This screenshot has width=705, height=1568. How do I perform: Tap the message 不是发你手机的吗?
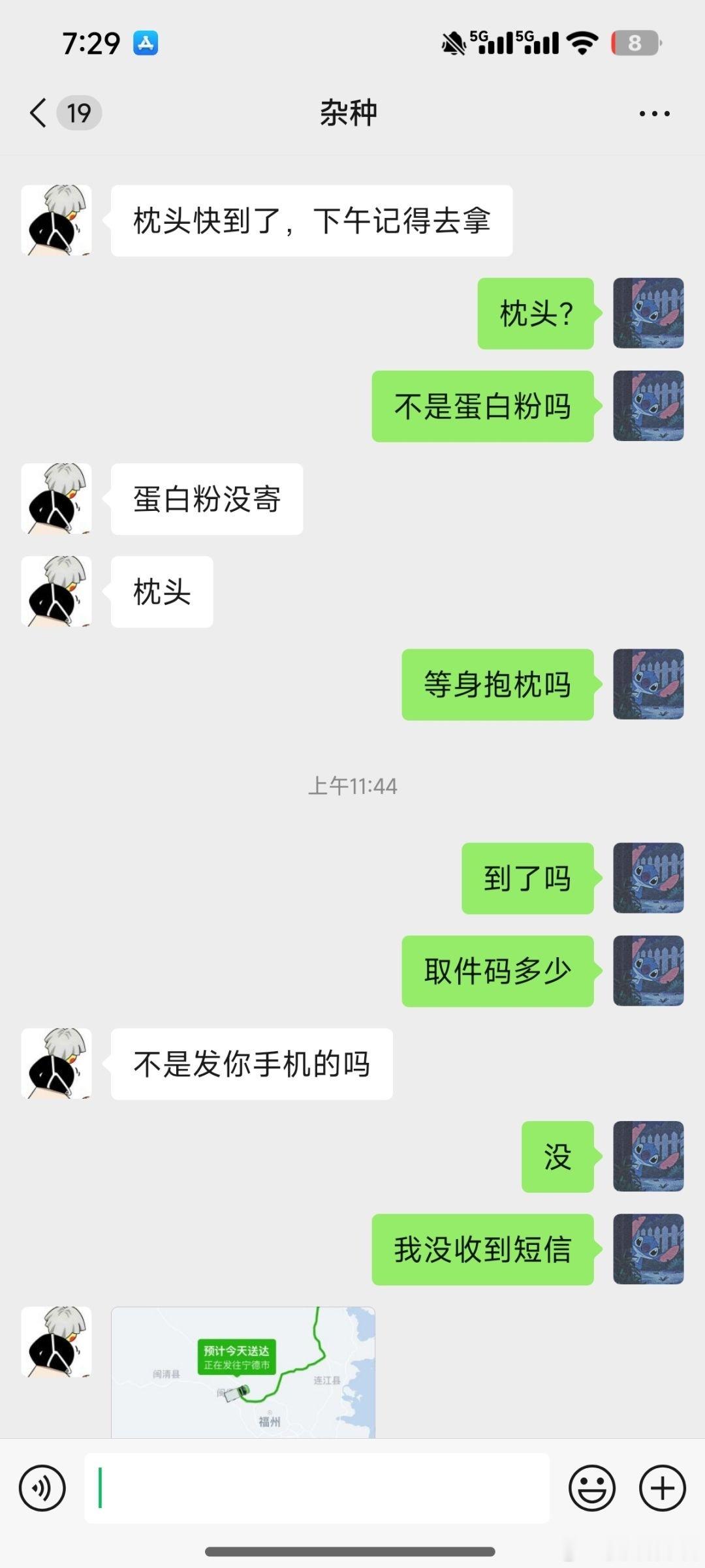[251, 1062]
